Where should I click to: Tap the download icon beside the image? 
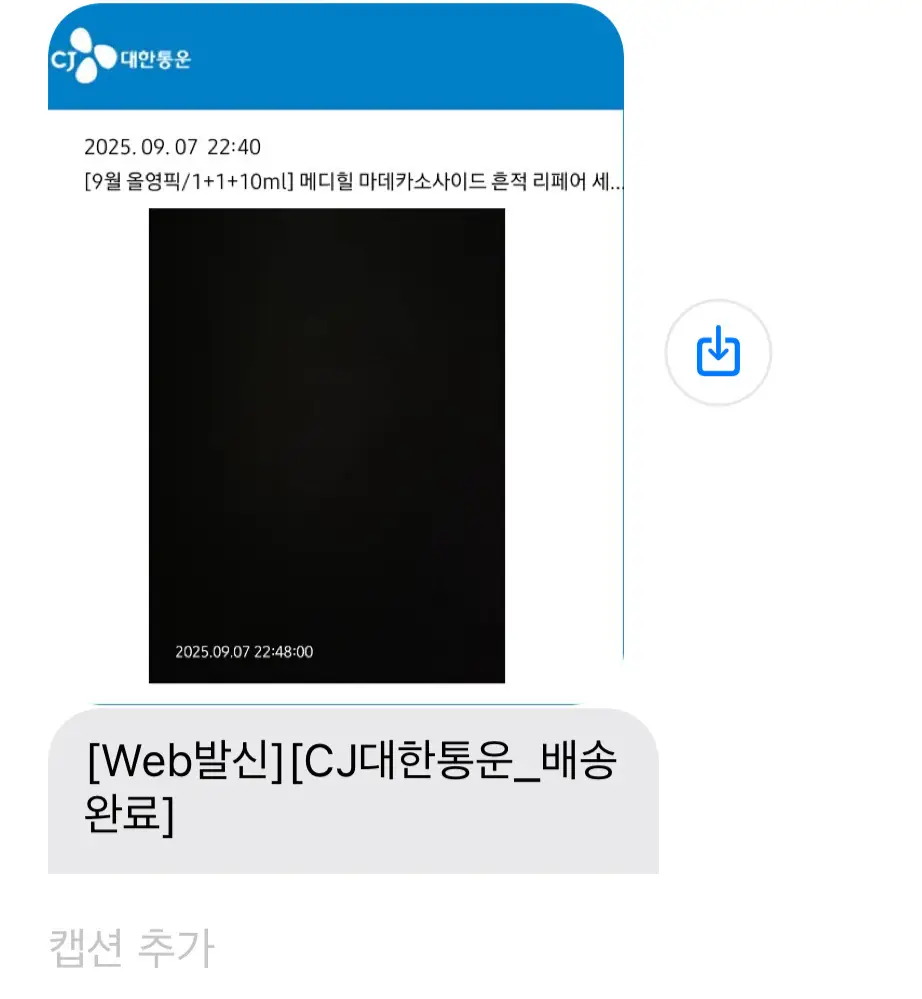coord(718,353)
